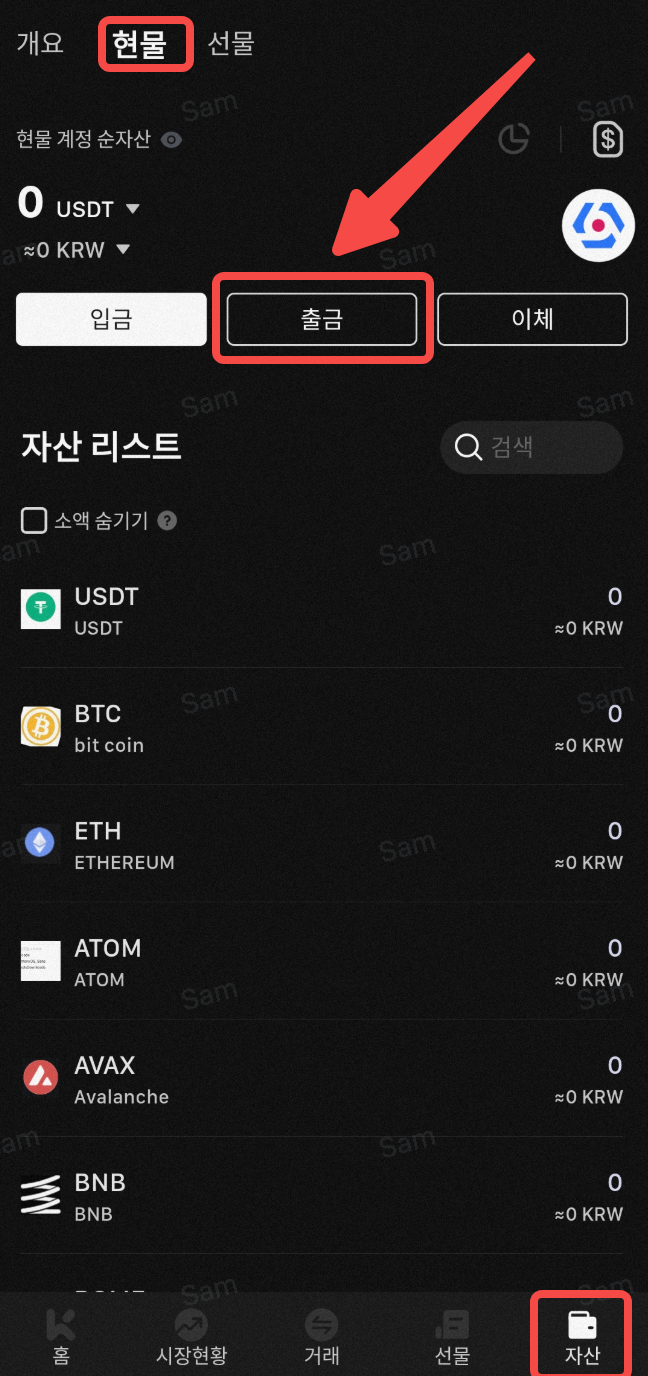Image resolution: width=648 pixels, height=1376 pixels.
Task: Switch to the 선물 top tab
Action: click(231, 44)
